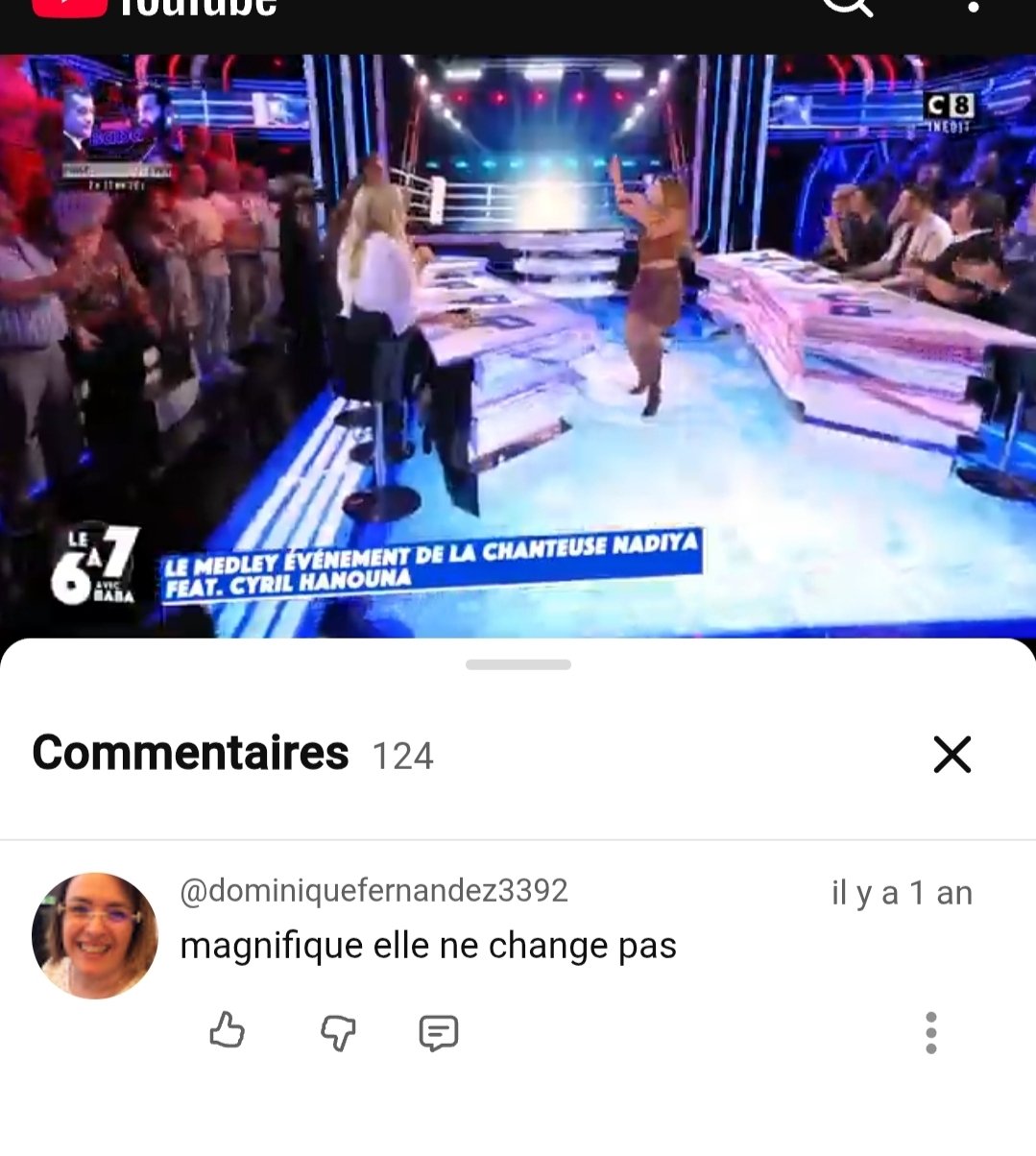Open options menu for dominiquefernandez3392's comment
Viewport: 1036px width, 1156px height.
pyautogui.click(x=930, y=1033)
